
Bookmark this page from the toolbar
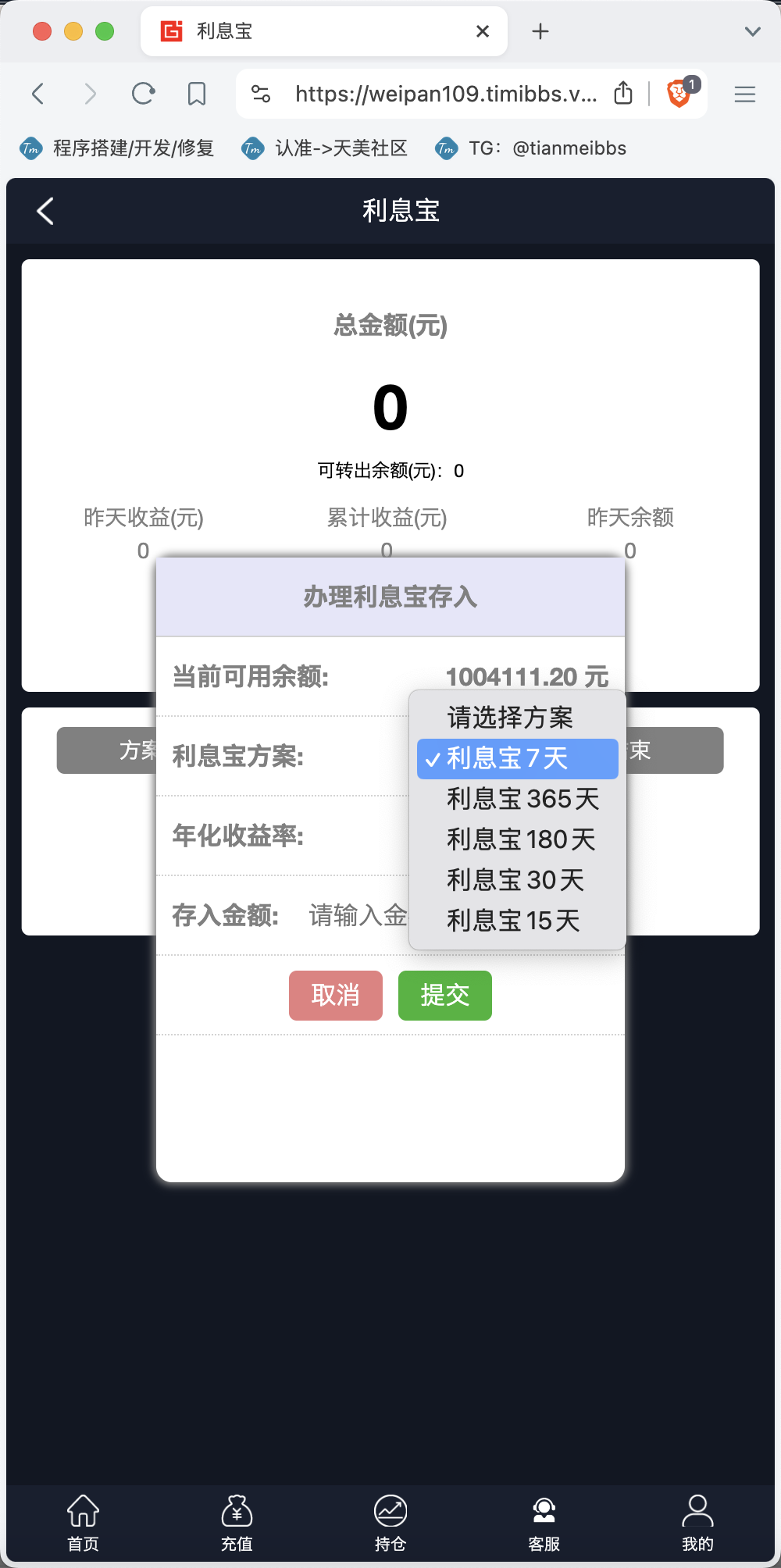coord(197,94)
